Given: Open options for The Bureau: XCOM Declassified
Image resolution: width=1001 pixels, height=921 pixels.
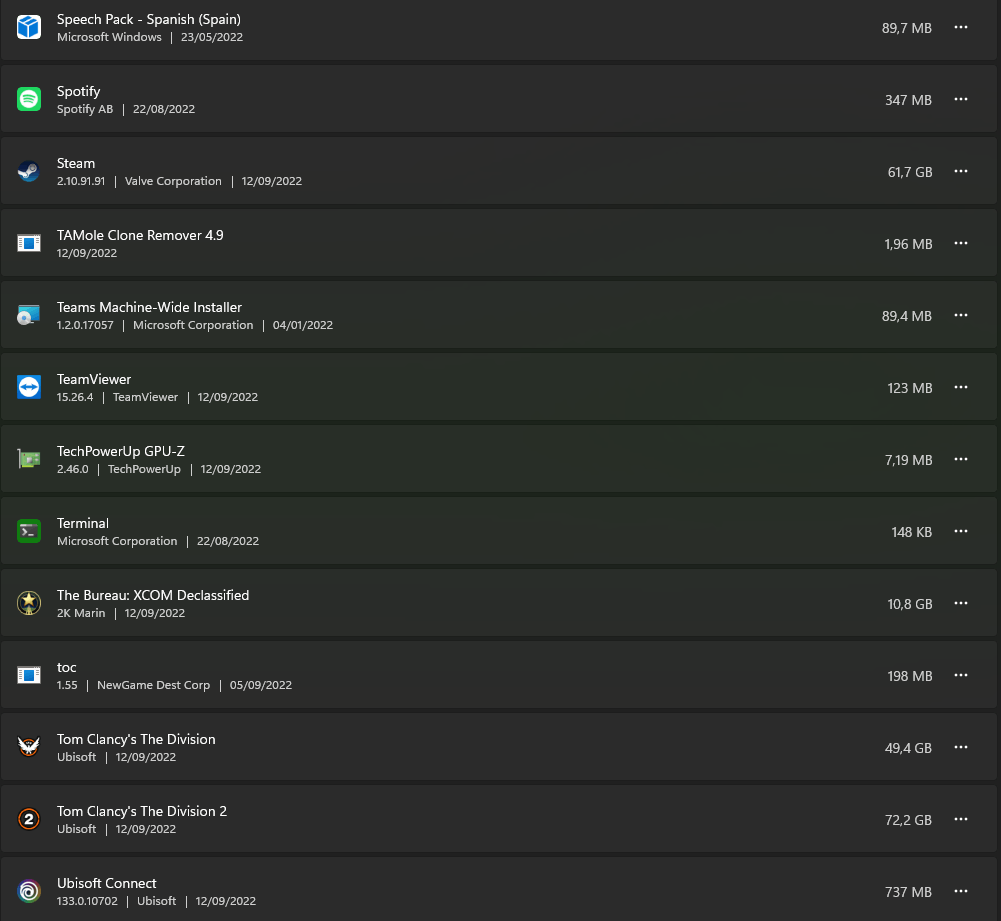Looking at the screenshot, I should [961, 604].
